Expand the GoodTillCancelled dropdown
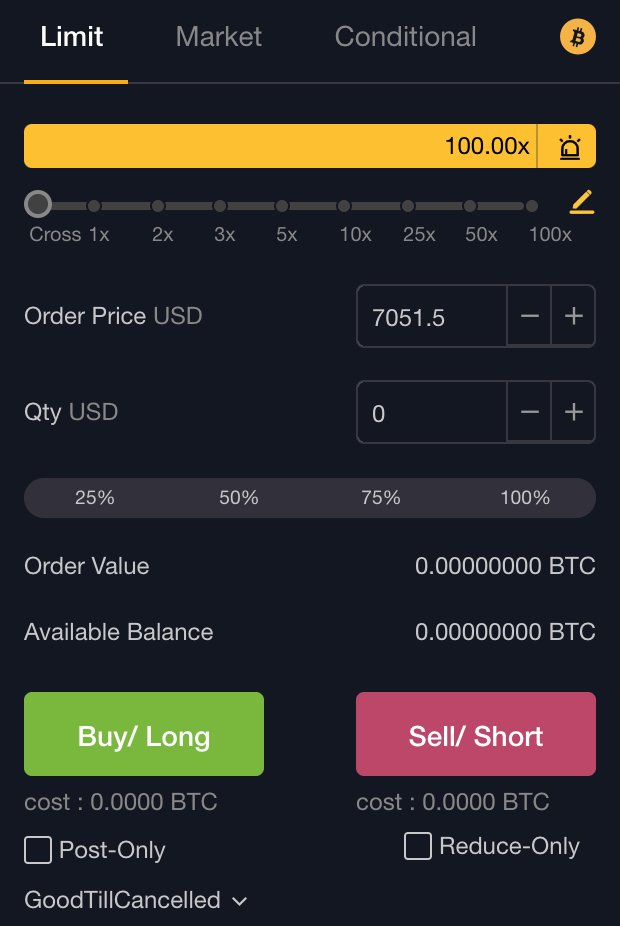The height and width of the screenshot is (926, 620). click(135, 900)
